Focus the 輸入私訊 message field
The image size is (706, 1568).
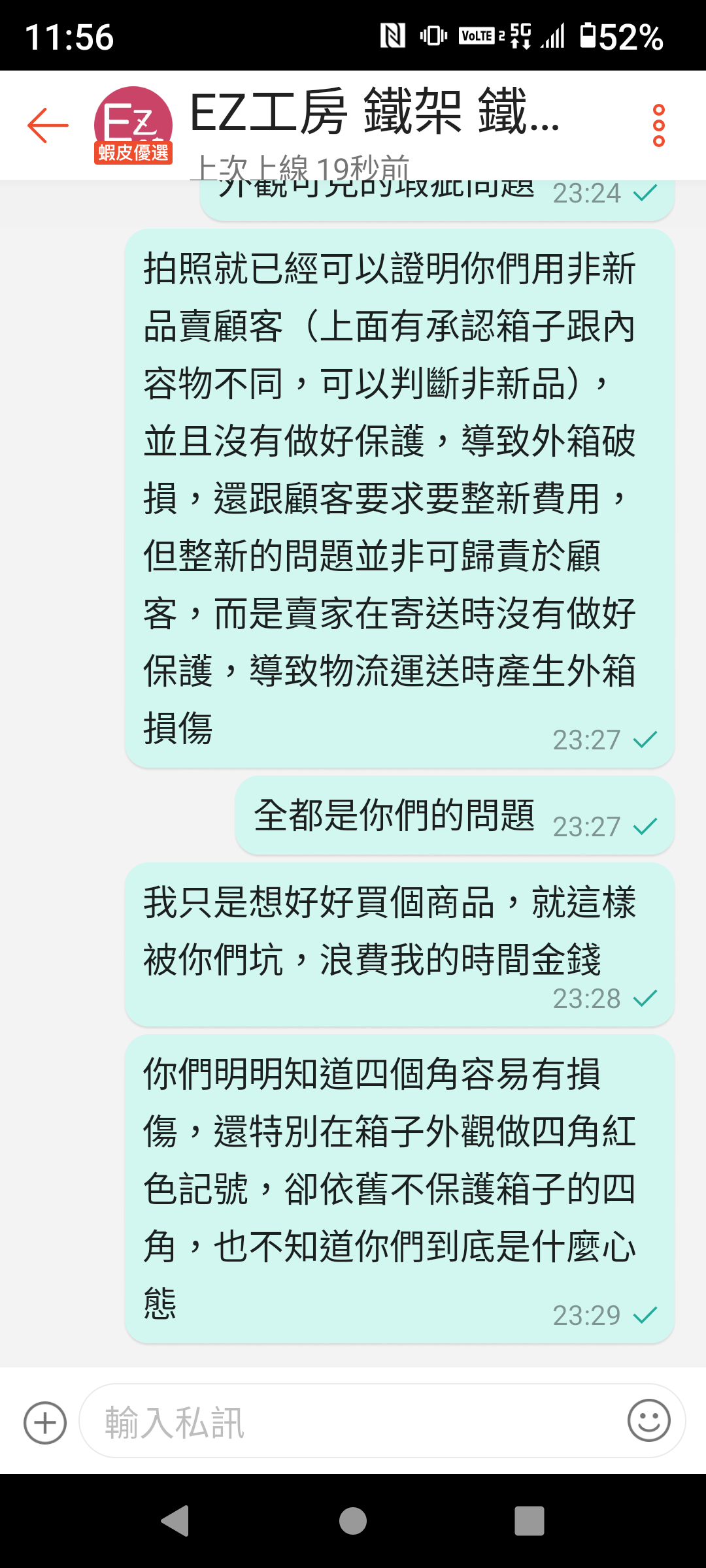pyautogui.click(x=353, y=1422)
